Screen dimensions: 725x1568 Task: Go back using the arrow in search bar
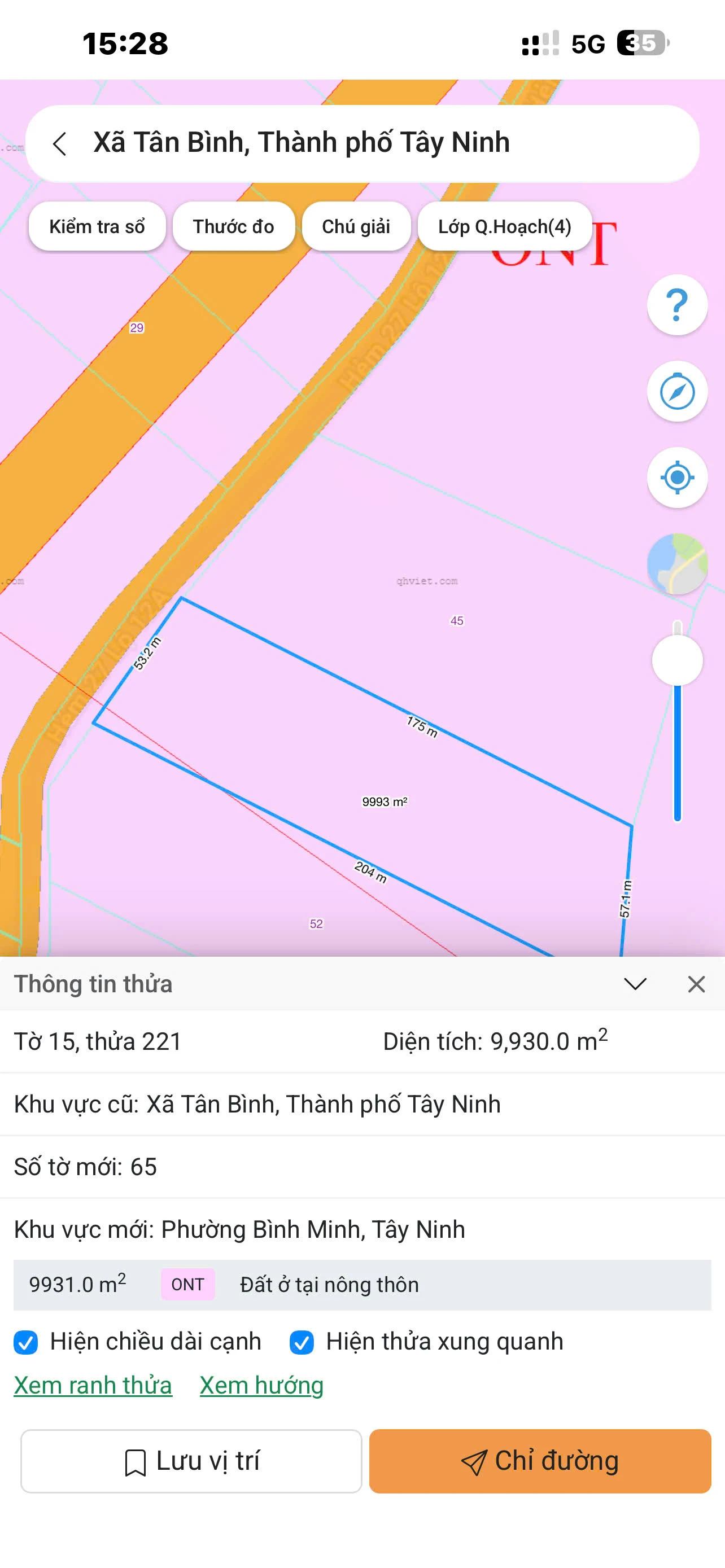coord(60,144)
